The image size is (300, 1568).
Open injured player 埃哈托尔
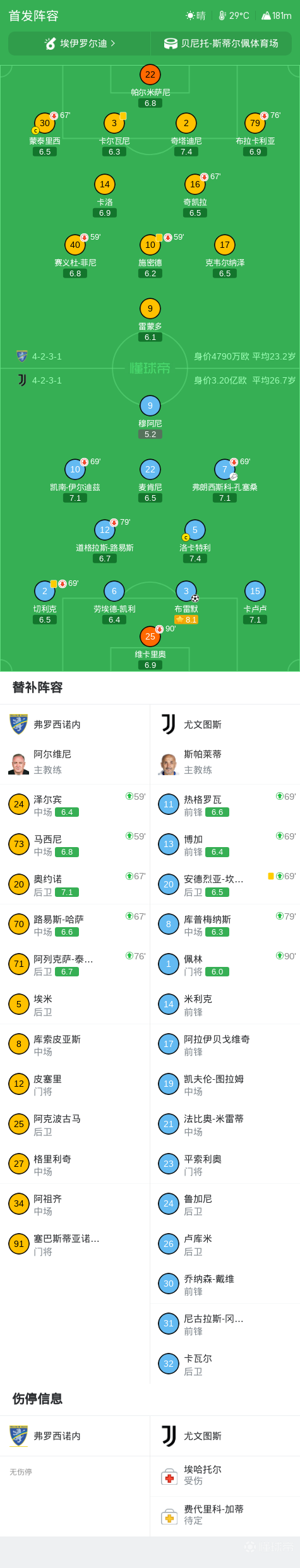225,1475
